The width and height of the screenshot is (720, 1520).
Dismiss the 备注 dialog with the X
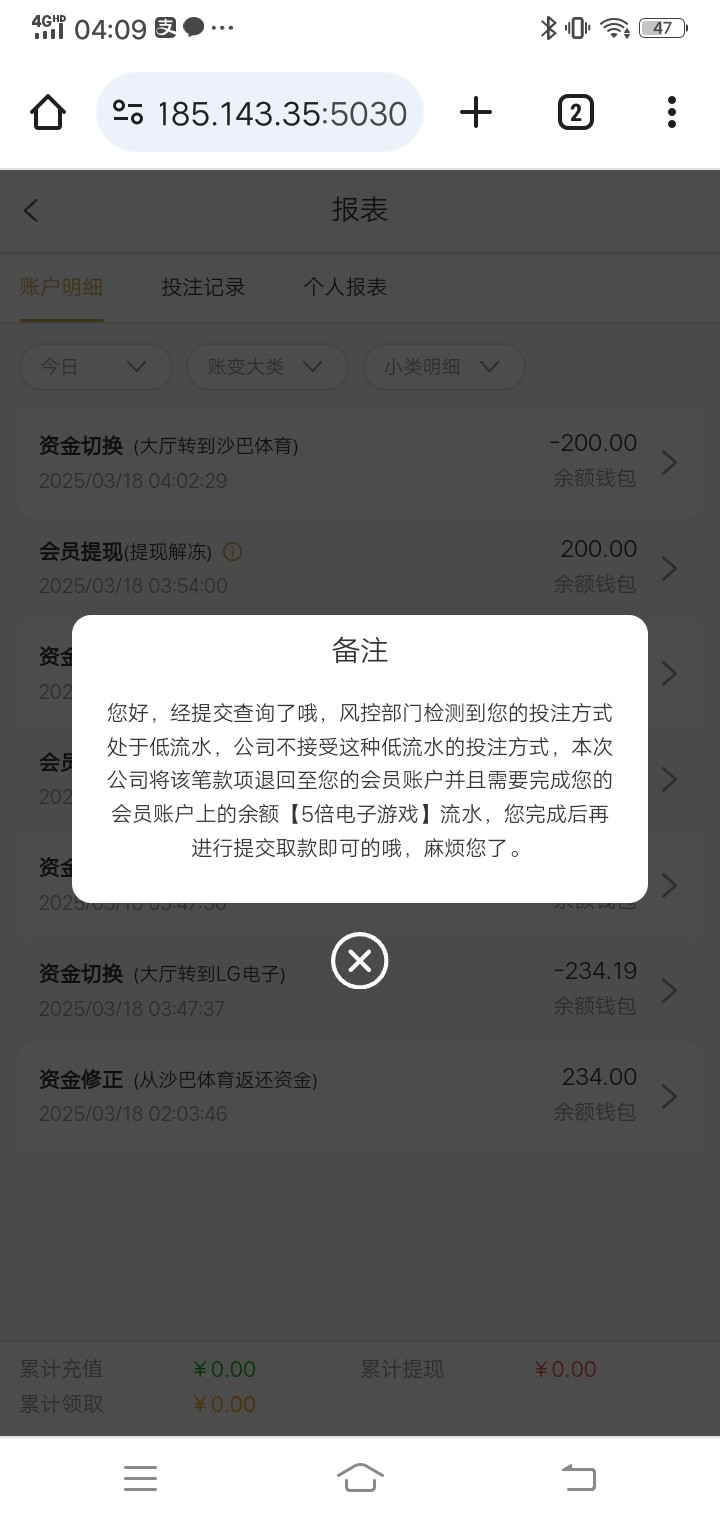(x=359, y=961)
